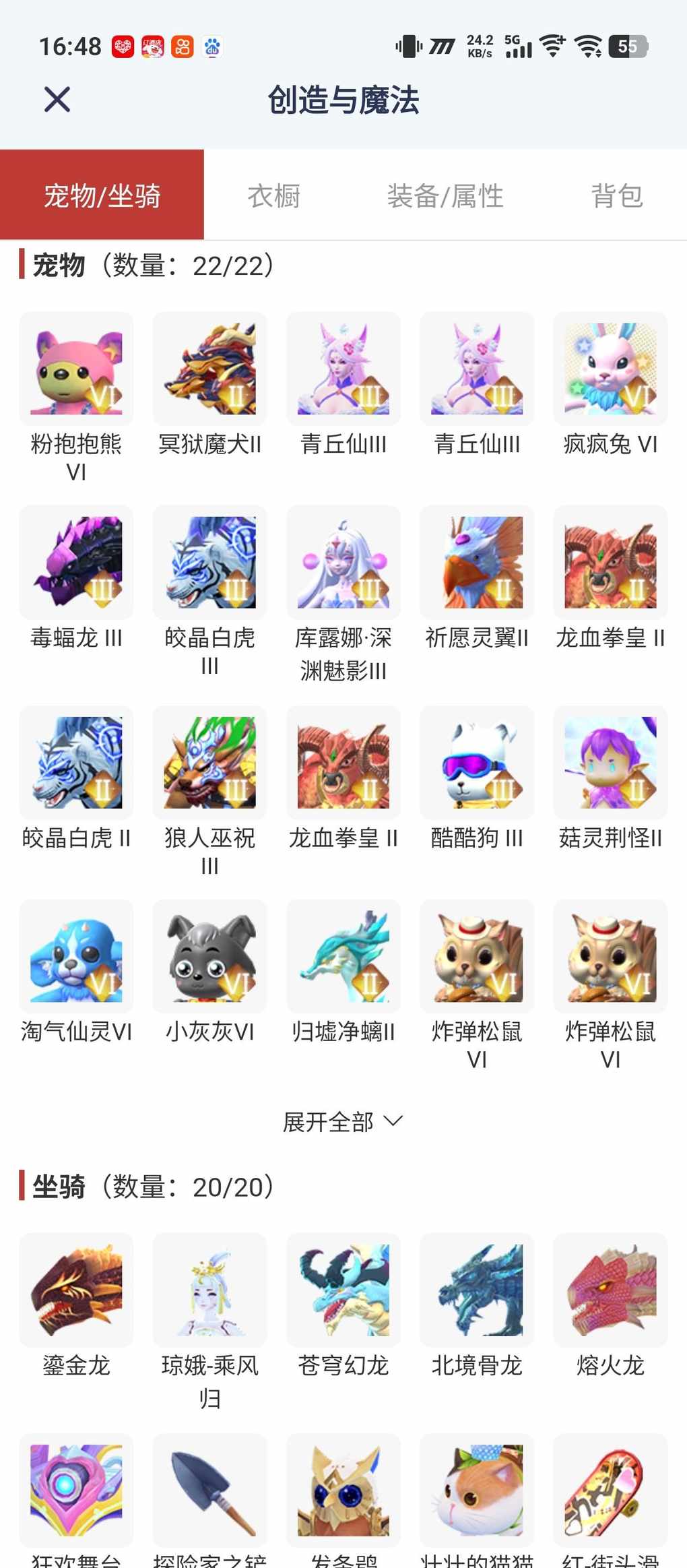Close the 创造与魔法 page

[57, 100]
